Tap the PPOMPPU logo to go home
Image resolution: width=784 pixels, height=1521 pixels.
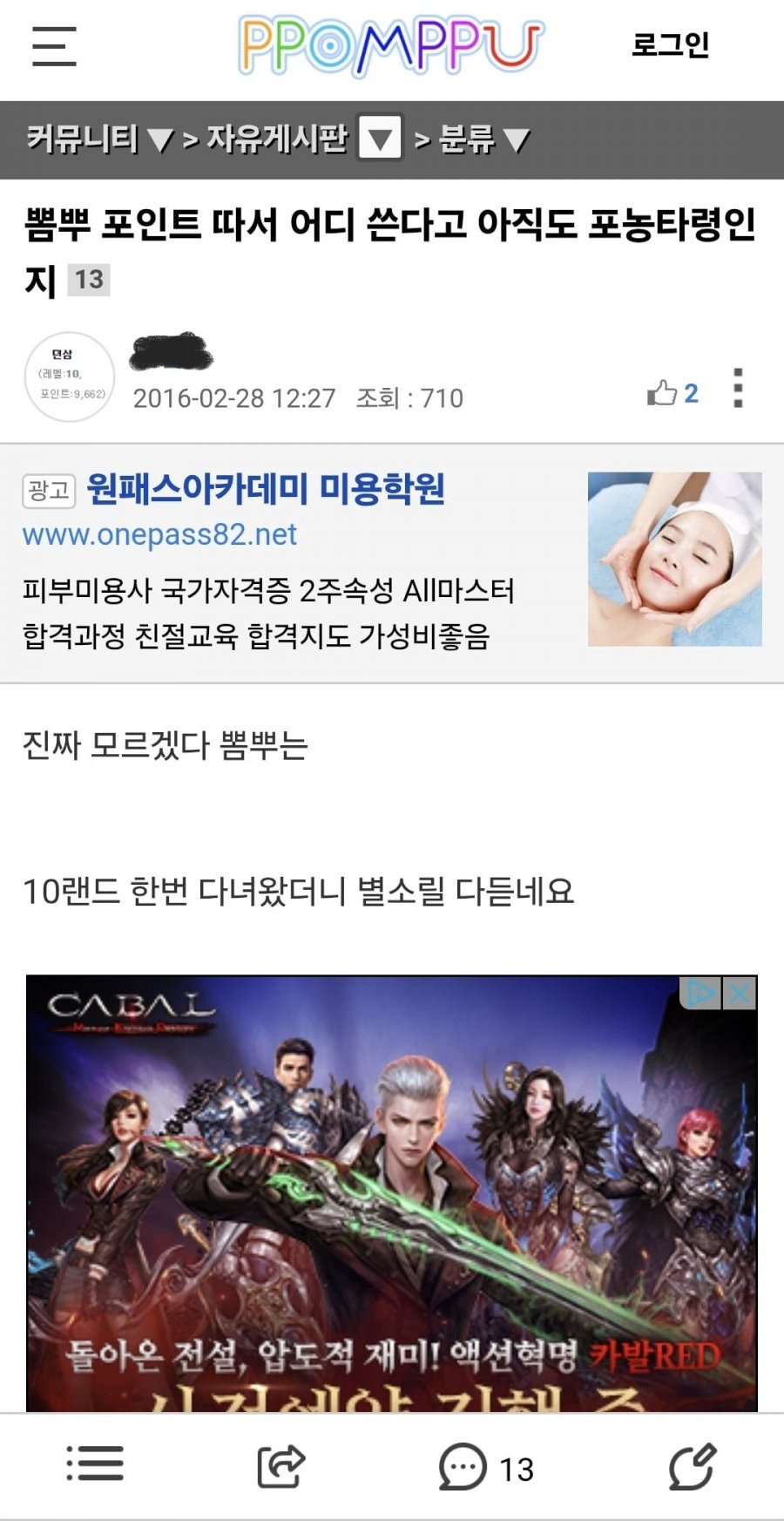pyautogui.click(x=390, y=46)
